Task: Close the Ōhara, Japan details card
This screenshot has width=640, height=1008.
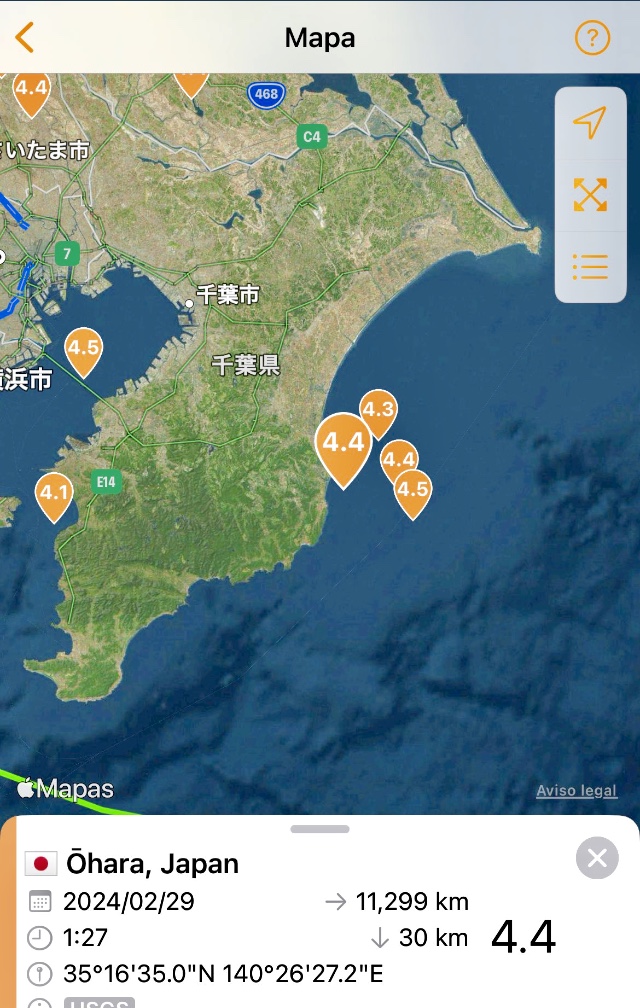Action: coord(597,858)
